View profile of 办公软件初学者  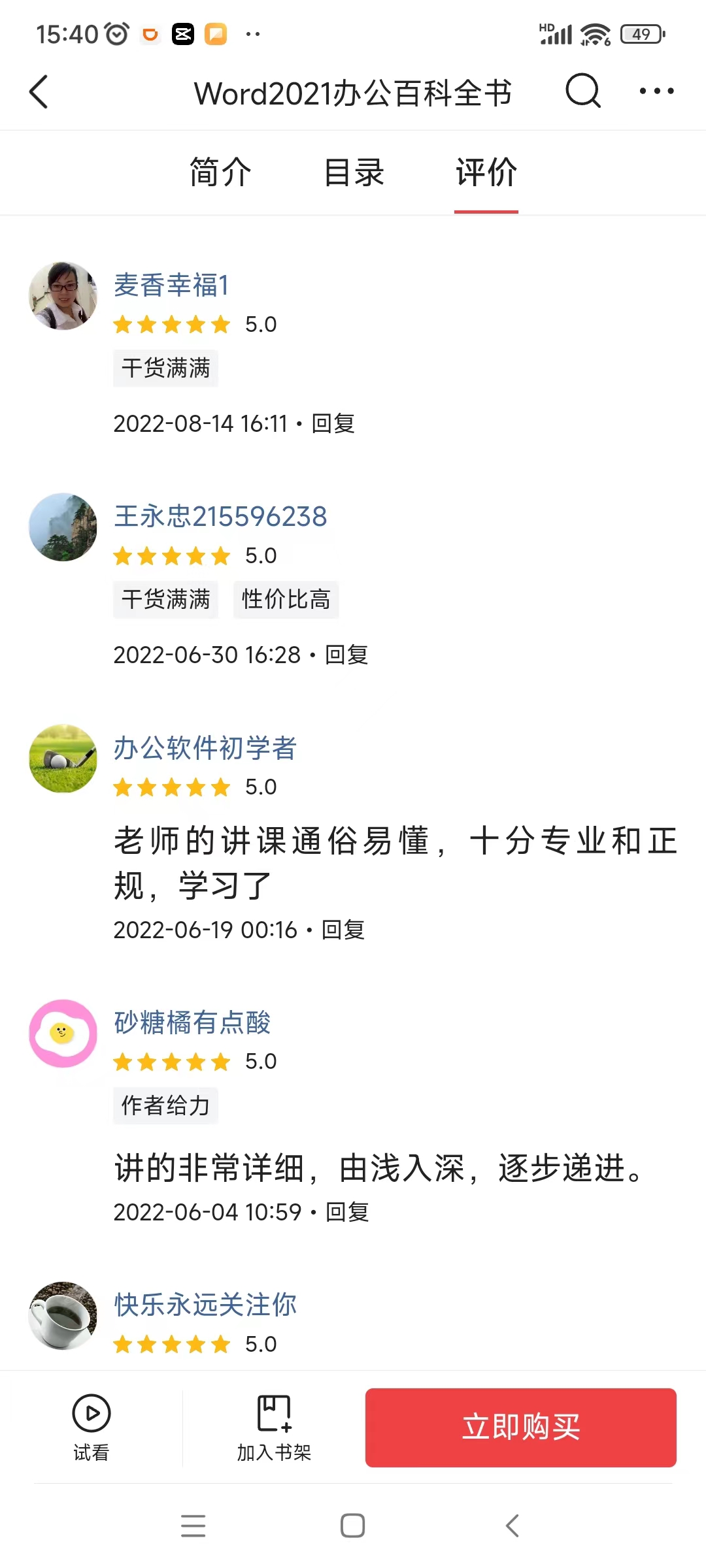tap(205, 748)
